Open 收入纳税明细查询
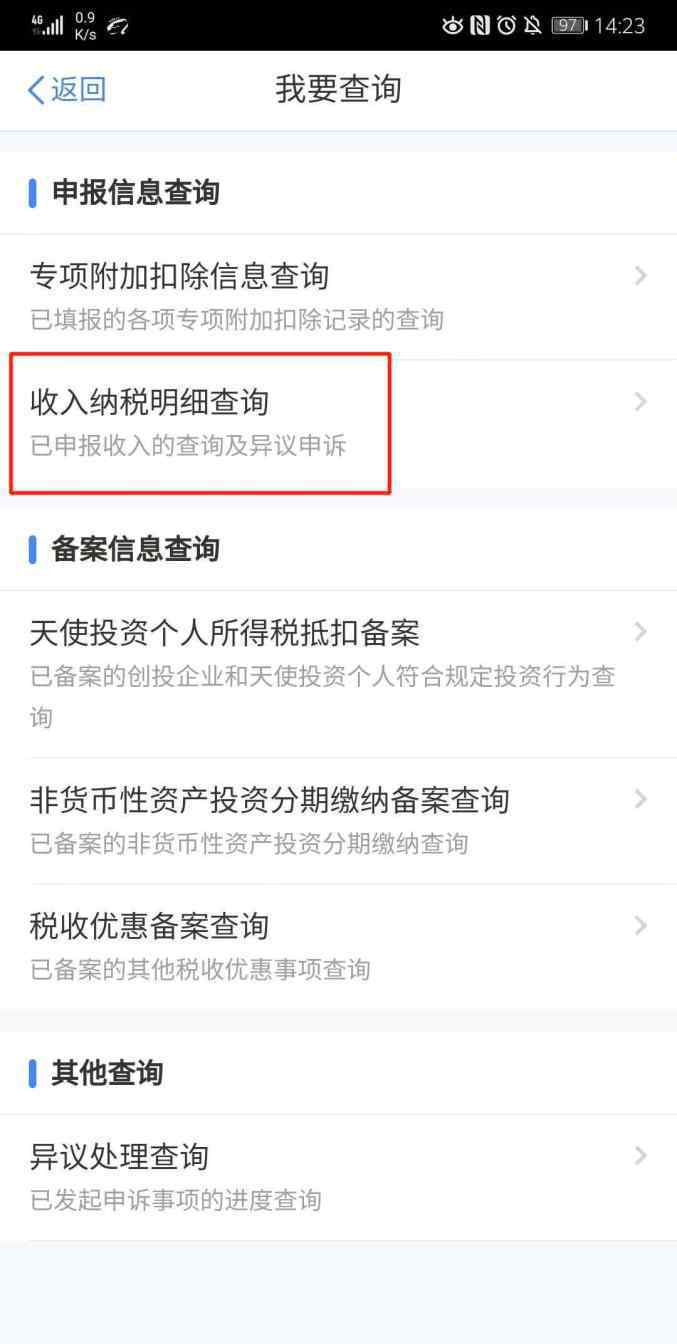This screenshot has height=1344, width=677. [x=338, y=423]
